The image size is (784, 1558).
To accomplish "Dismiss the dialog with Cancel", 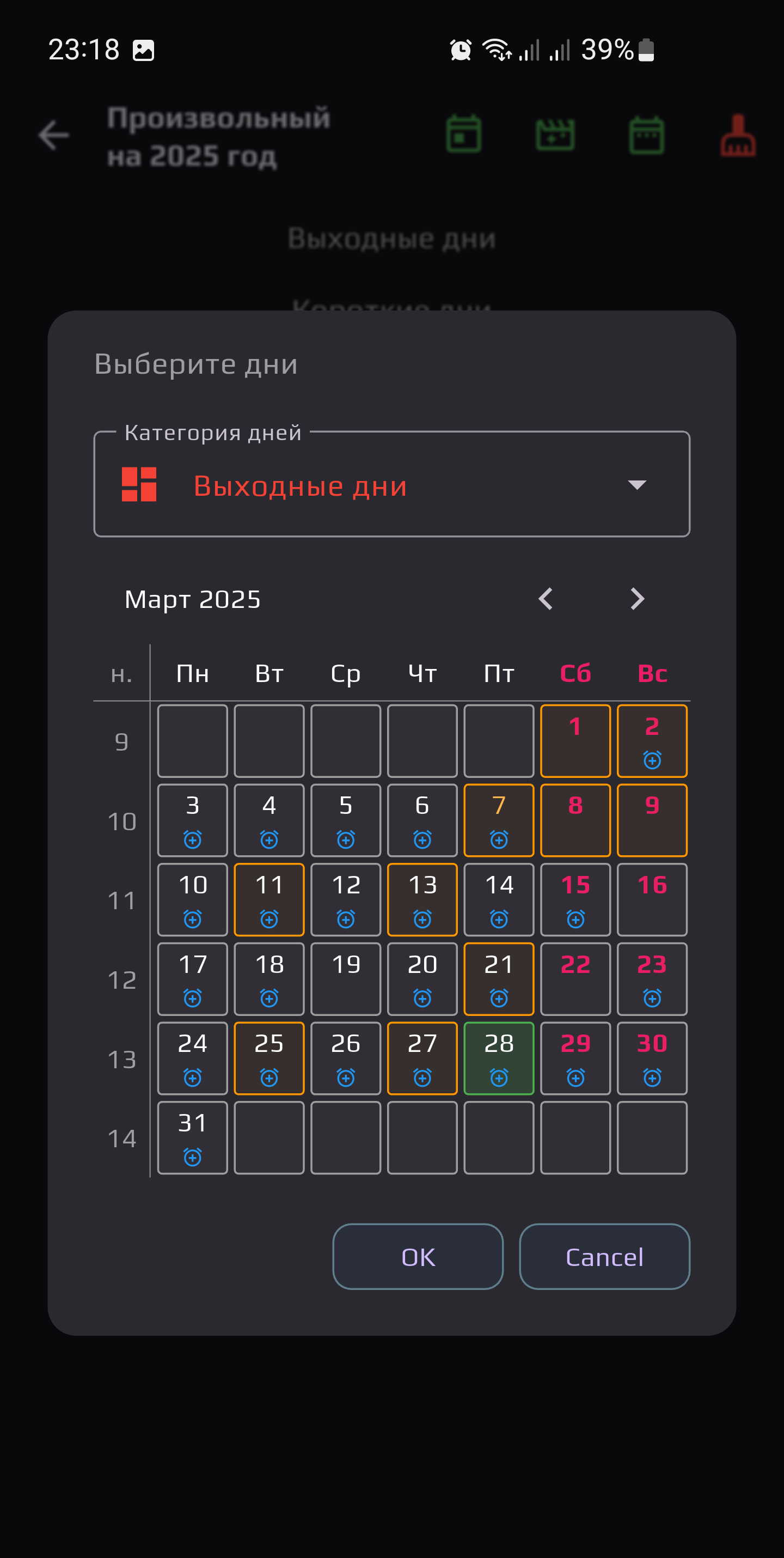I will (x=604, y=1257).
